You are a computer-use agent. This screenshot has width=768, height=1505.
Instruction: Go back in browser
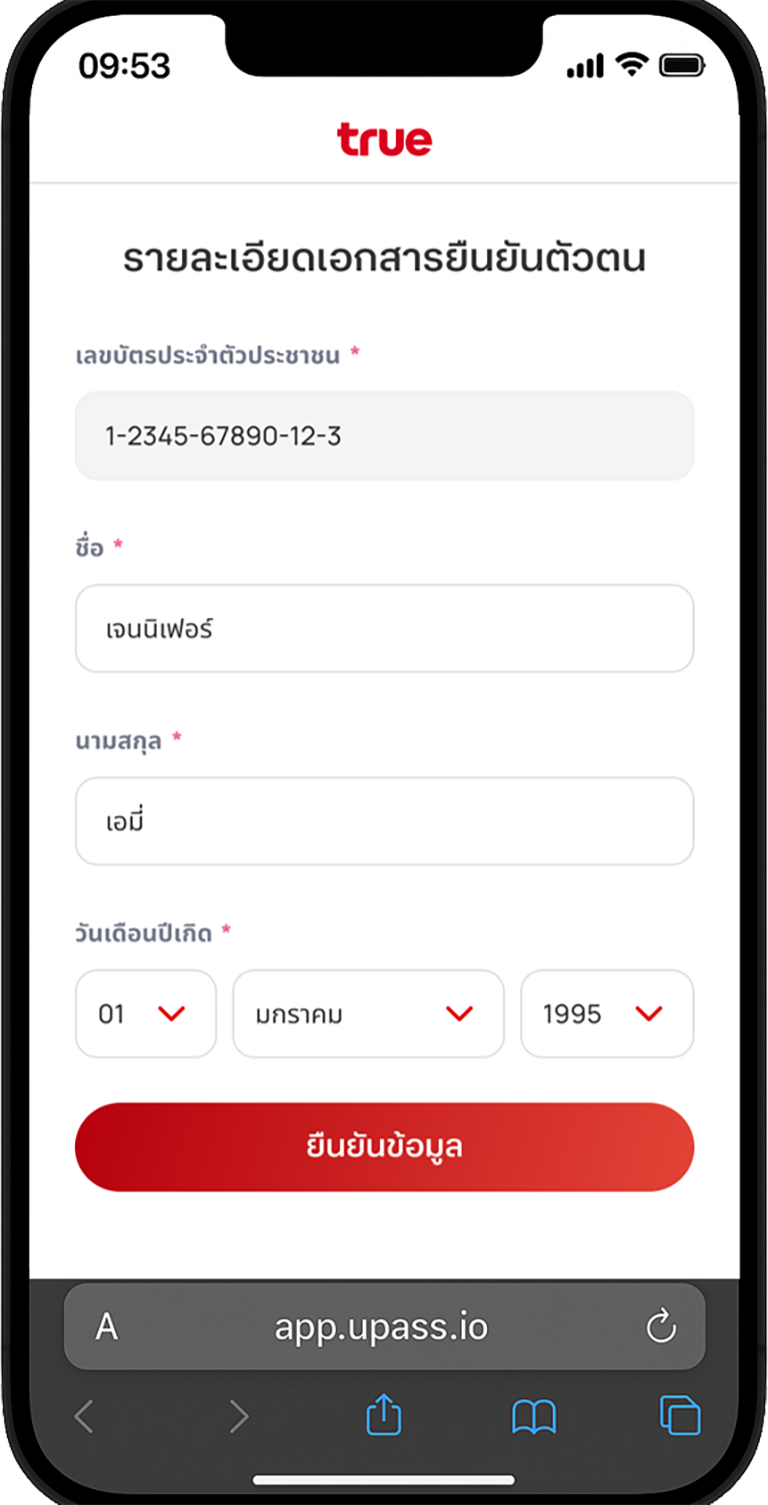coord(84,1416)
